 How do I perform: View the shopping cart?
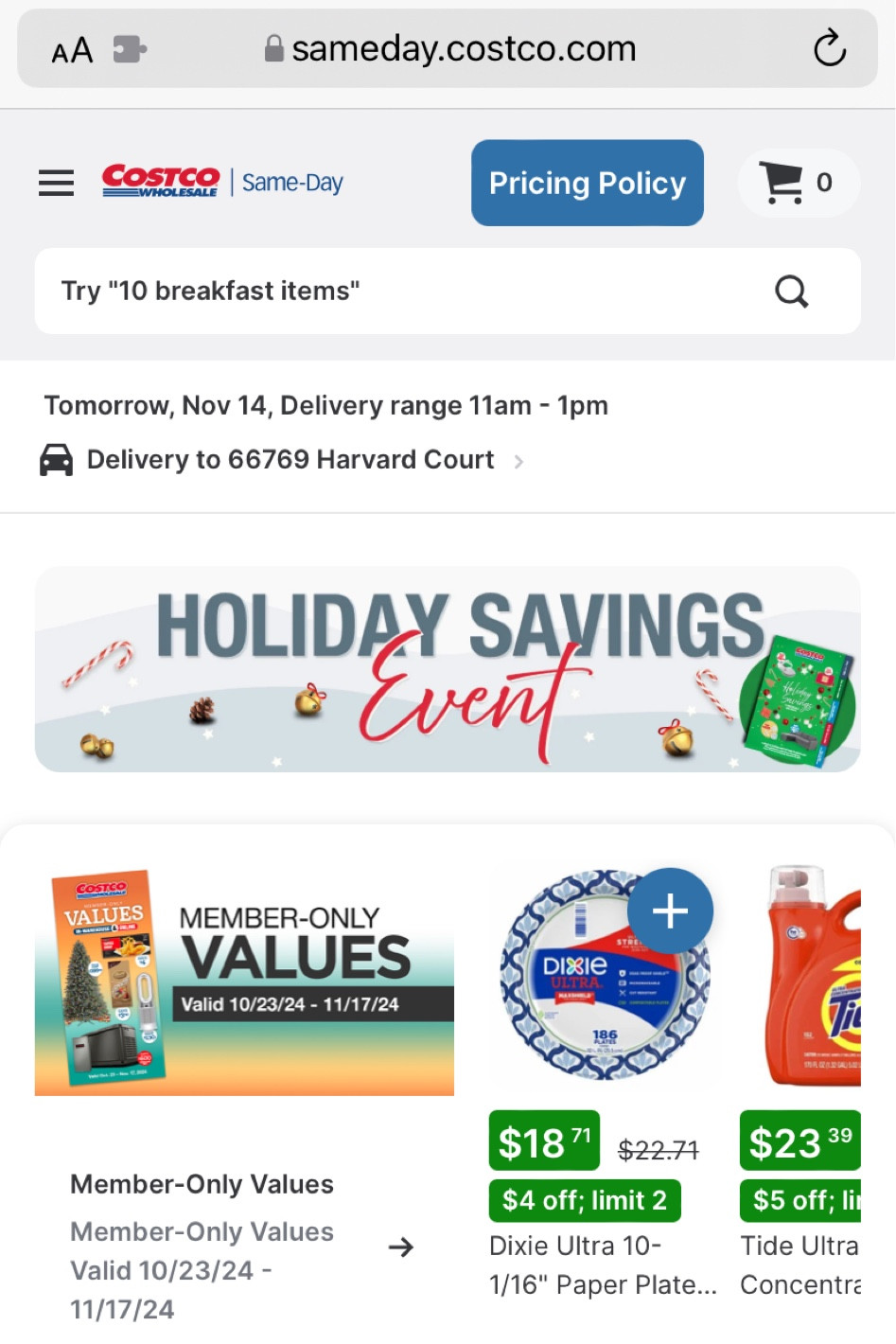point(798,183)
